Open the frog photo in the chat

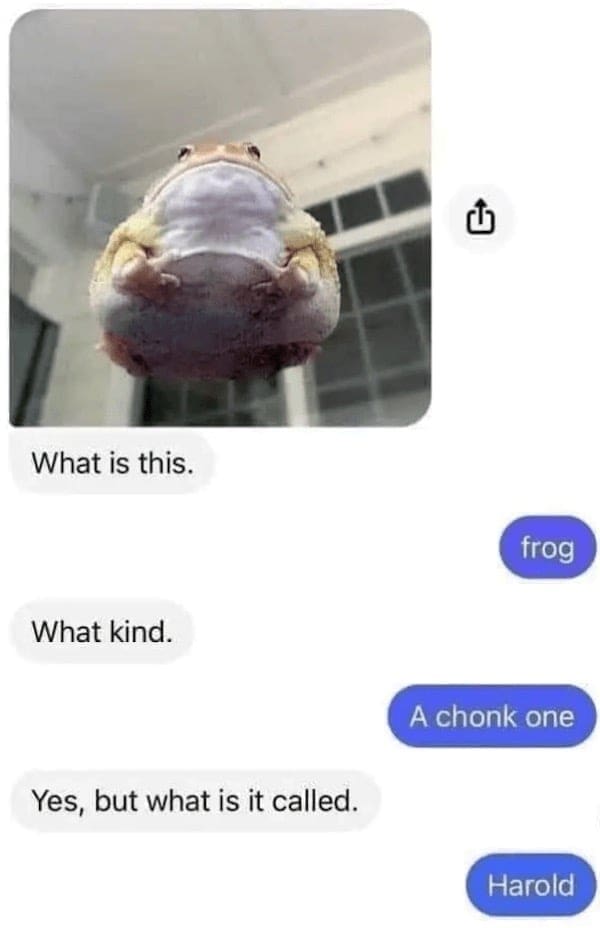pyautogui.click(x=220, y=217)
